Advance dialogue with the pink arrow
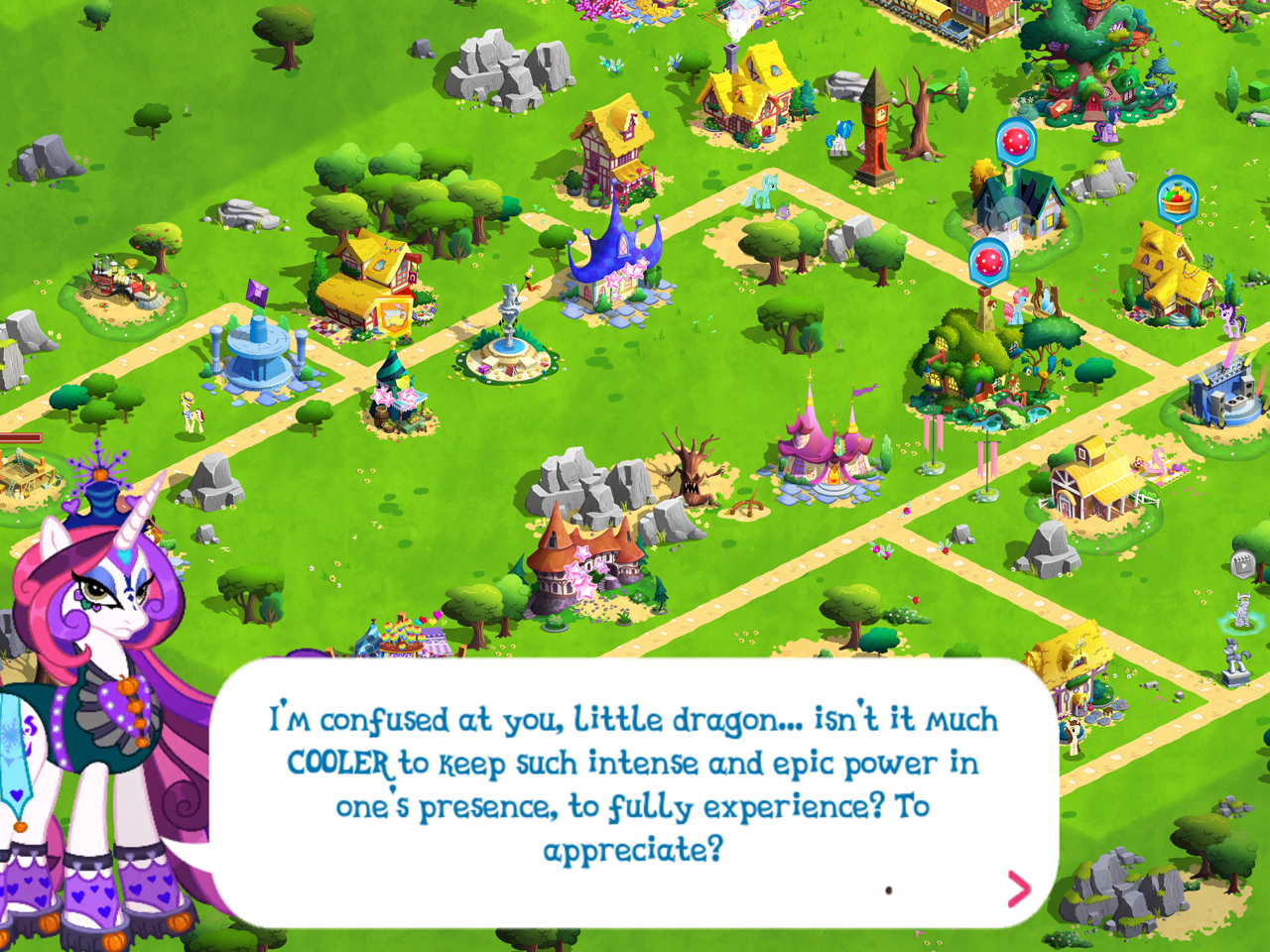 coord(1019,889)
